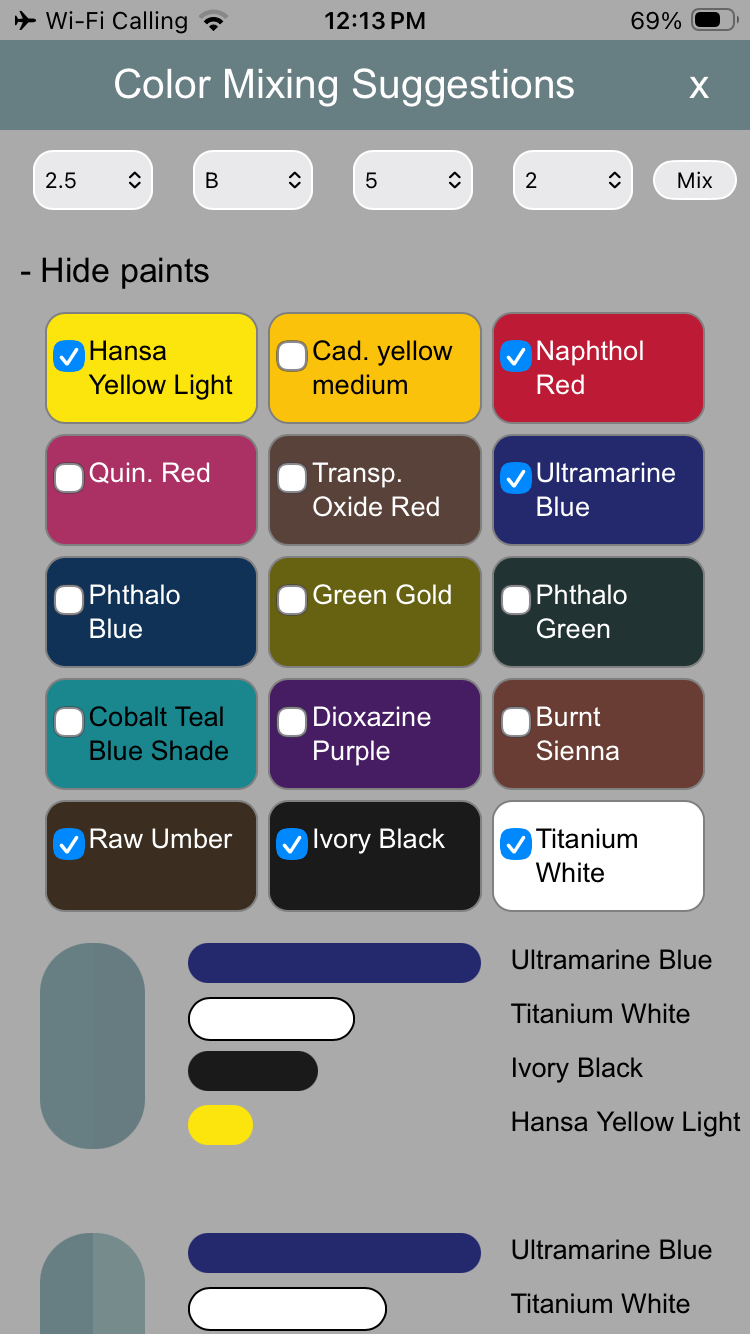Add Green Gold to the paints
Viewport: 750px width, 1334px height.
[292, 600]
